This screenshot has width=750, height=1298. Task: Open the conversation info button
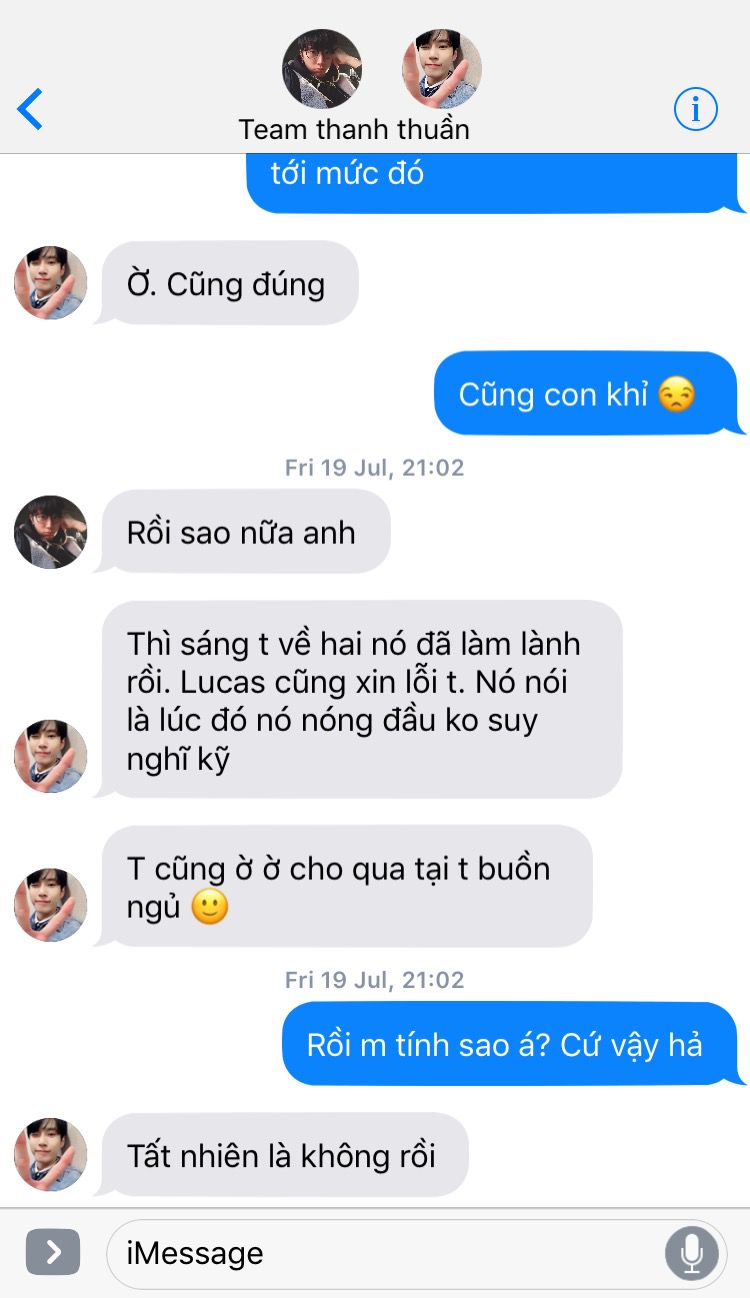coord(695,108)
